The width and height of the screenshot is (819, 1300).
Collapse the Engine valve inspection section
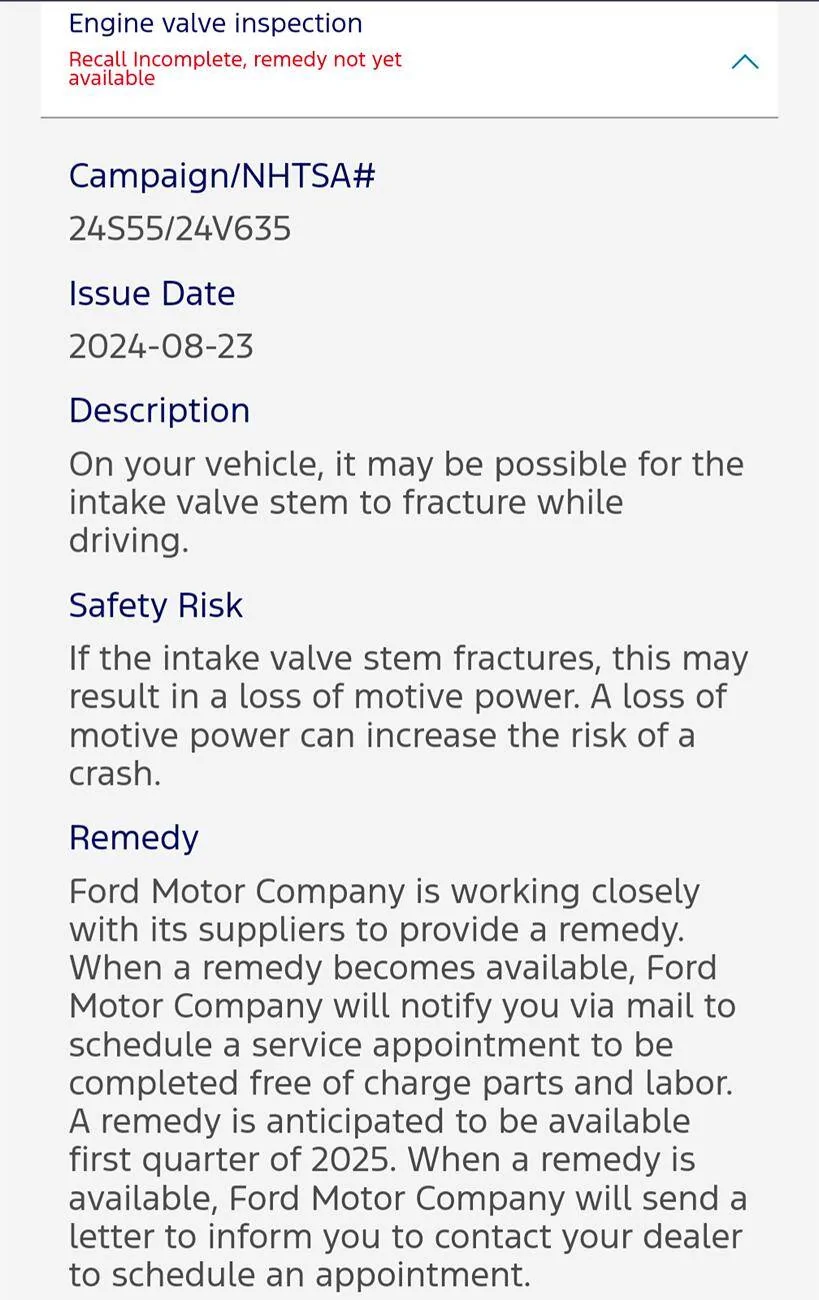point(744,61)
